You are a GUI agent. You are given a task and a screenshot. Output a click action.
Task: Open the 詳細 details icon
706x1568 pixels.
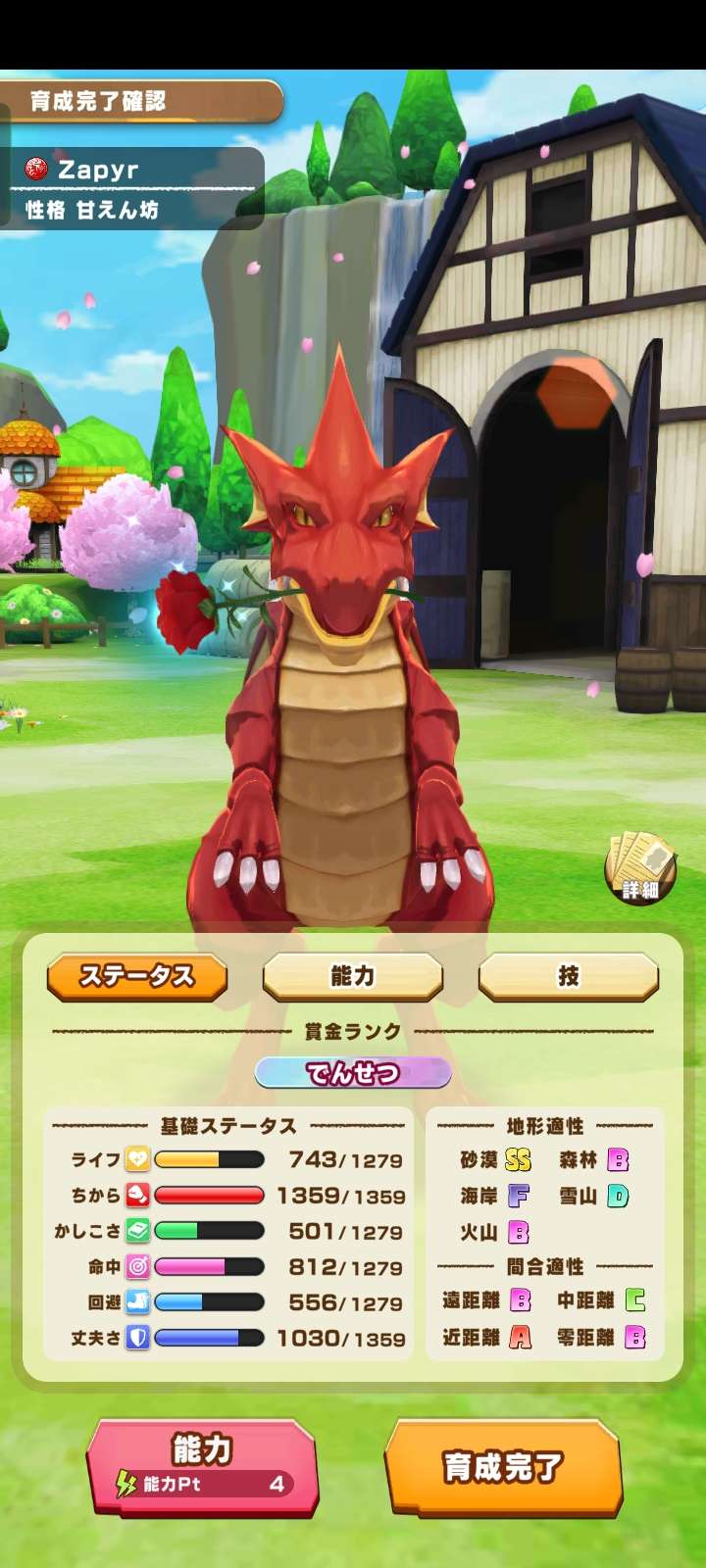click(x=640, y=868)
